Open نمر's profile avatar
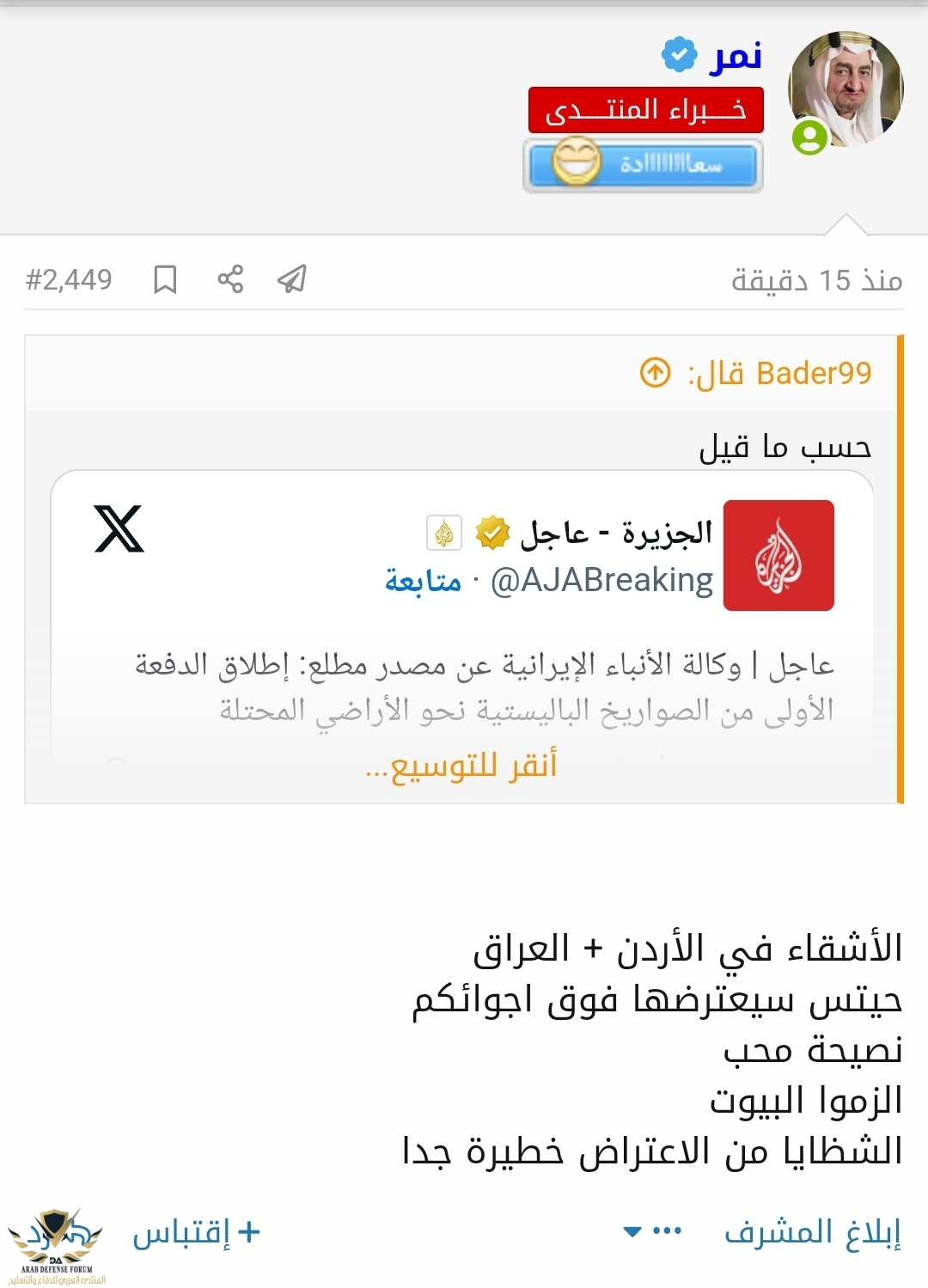Image resolution: width=928 pixels, height=1288 pixels. [846, 89]
